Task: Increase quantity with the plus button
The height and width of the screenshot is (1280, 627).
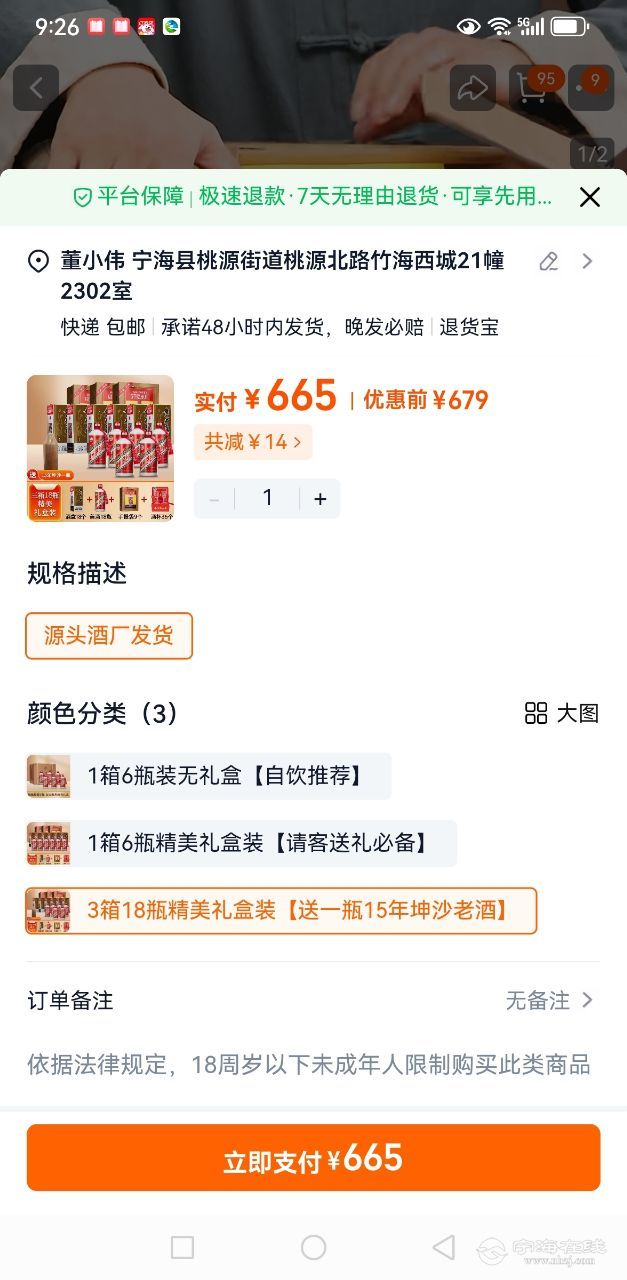Action: click(320, 499)
